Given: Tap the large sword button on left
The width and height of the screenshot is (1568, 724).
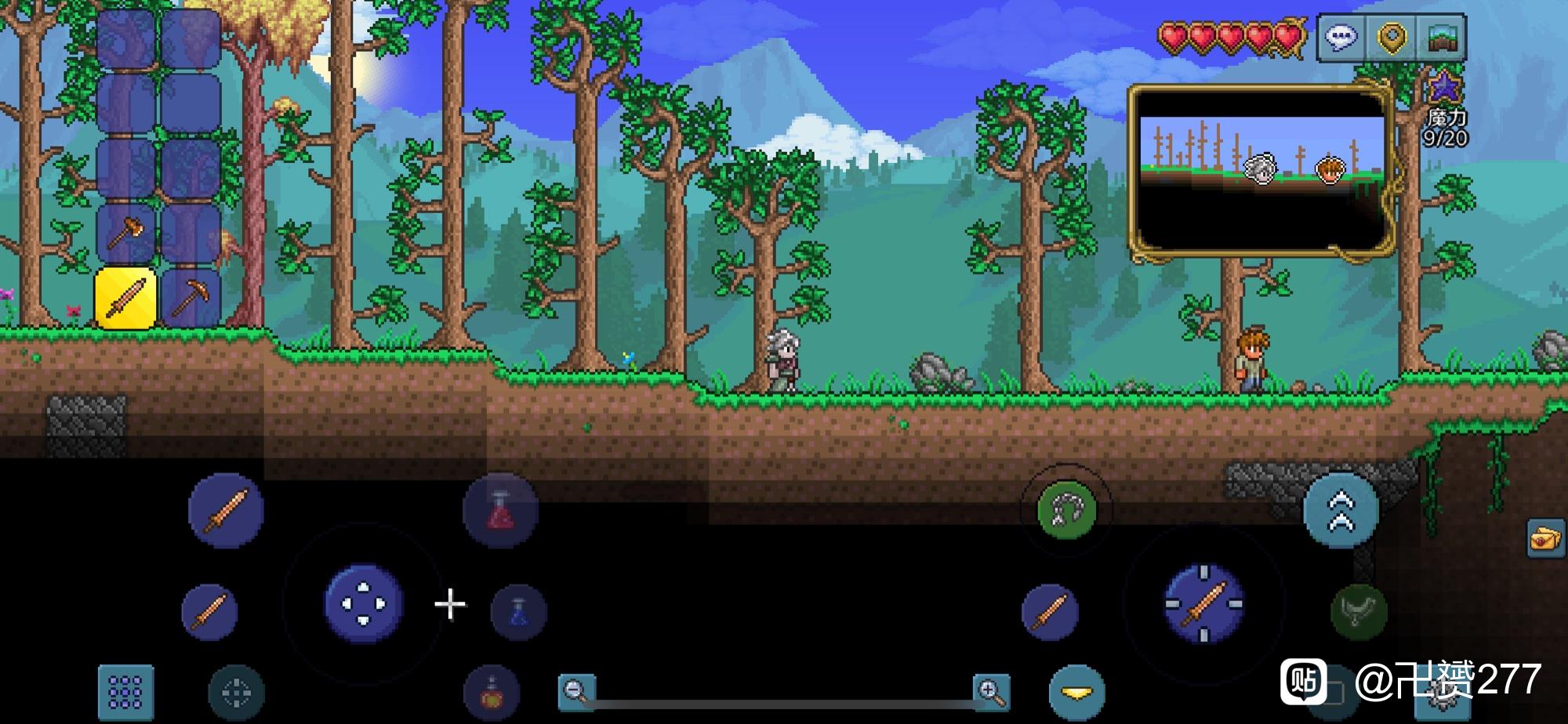Looking at the screenshot, I should (x=226, y=510).
